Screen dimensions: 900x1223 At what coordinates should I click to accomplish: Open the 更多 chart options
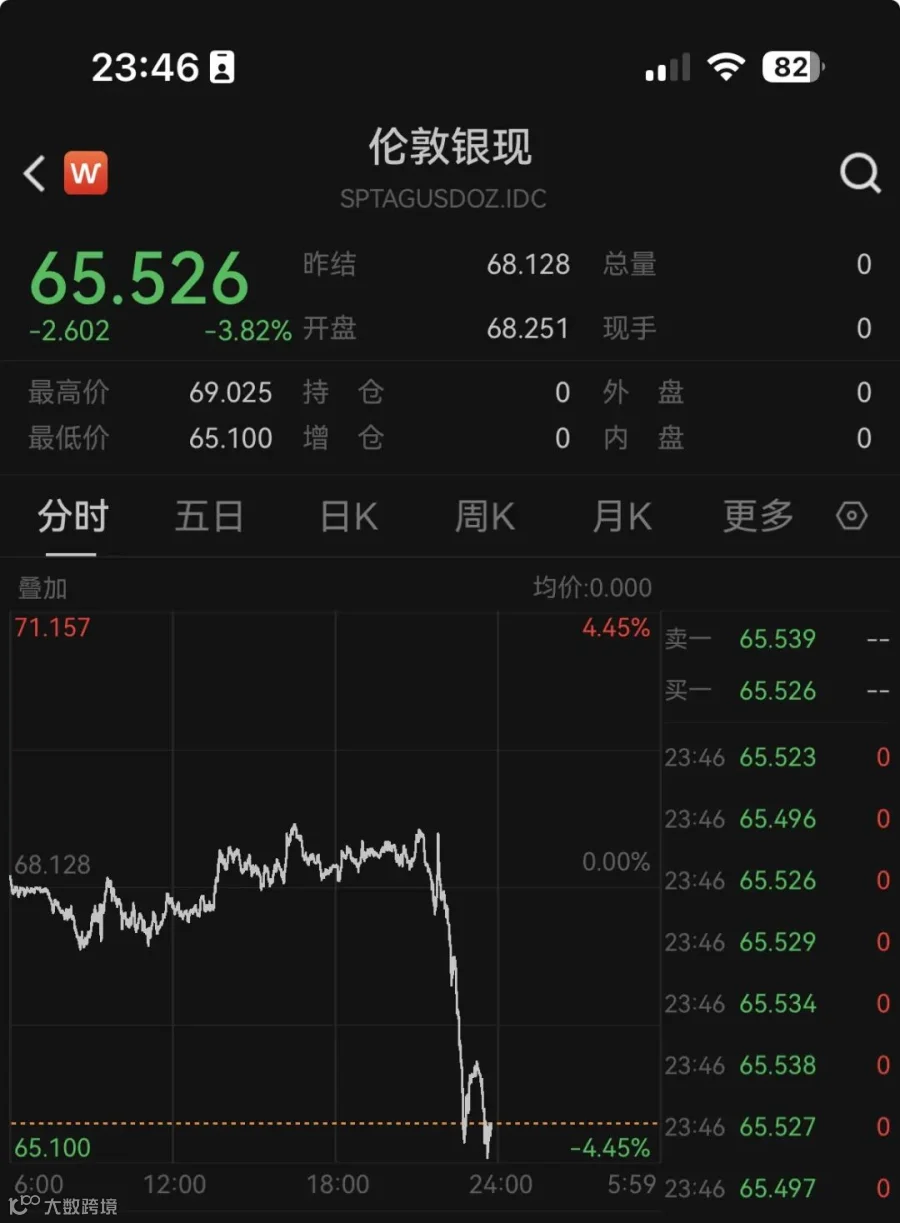point(758,517)
